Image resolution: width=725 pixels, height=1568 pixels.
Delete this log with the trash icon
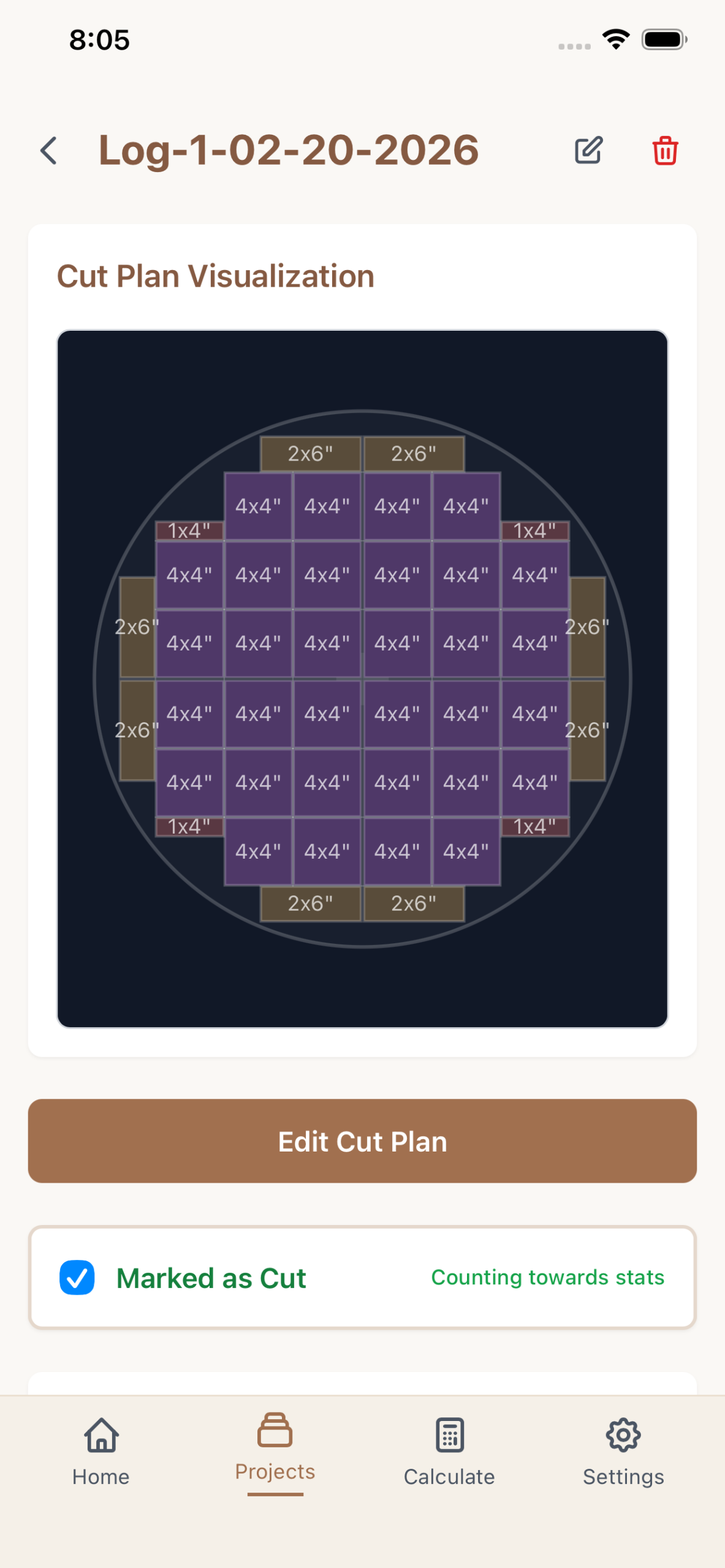665,151
